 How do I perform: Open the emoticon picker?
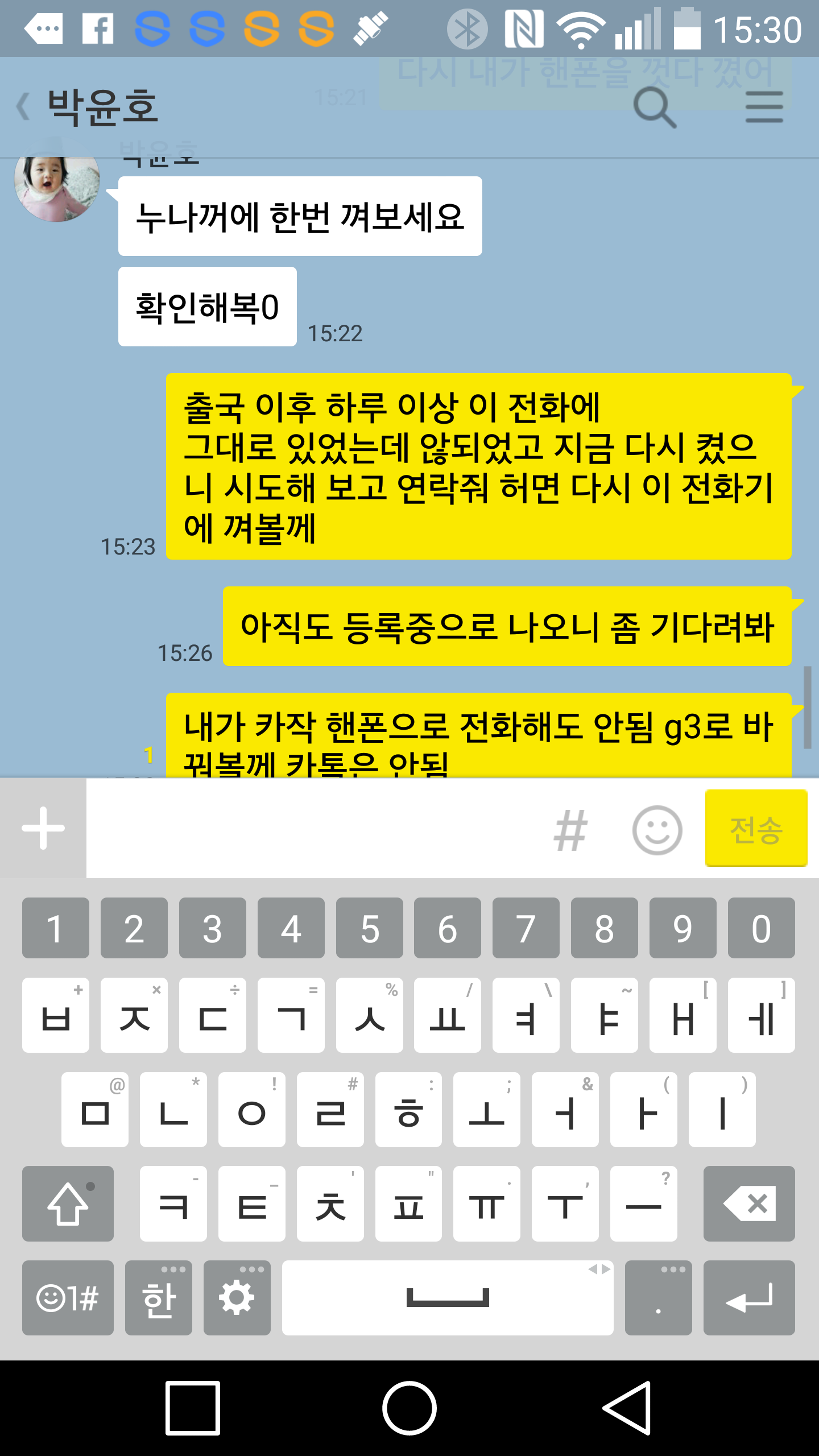(657, 830)
